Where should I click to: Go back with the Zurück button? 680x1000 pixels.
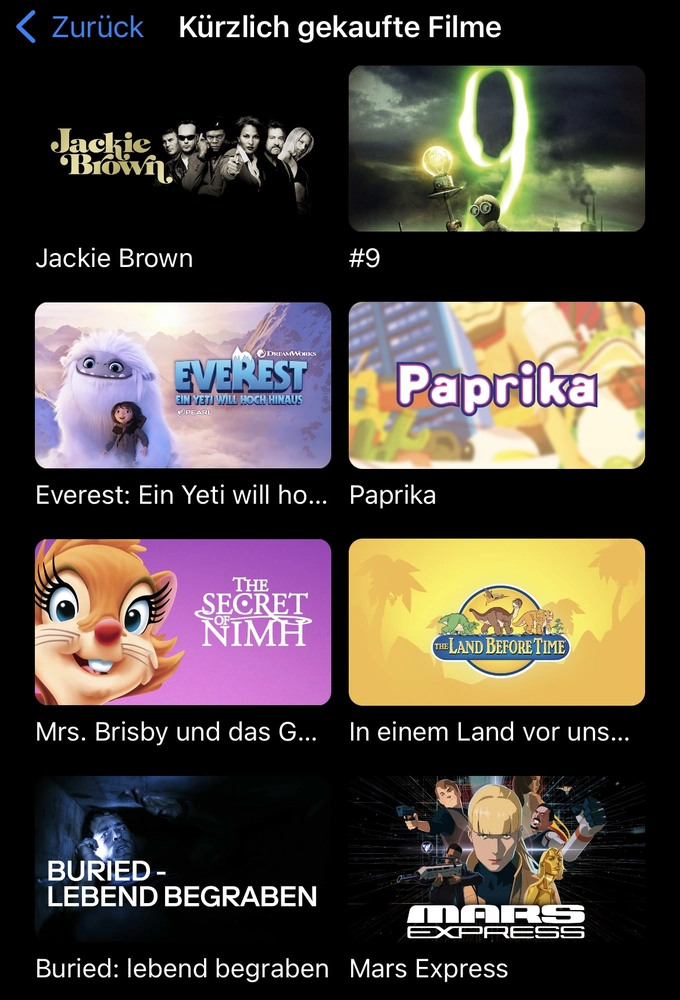[x=80, y=27]
